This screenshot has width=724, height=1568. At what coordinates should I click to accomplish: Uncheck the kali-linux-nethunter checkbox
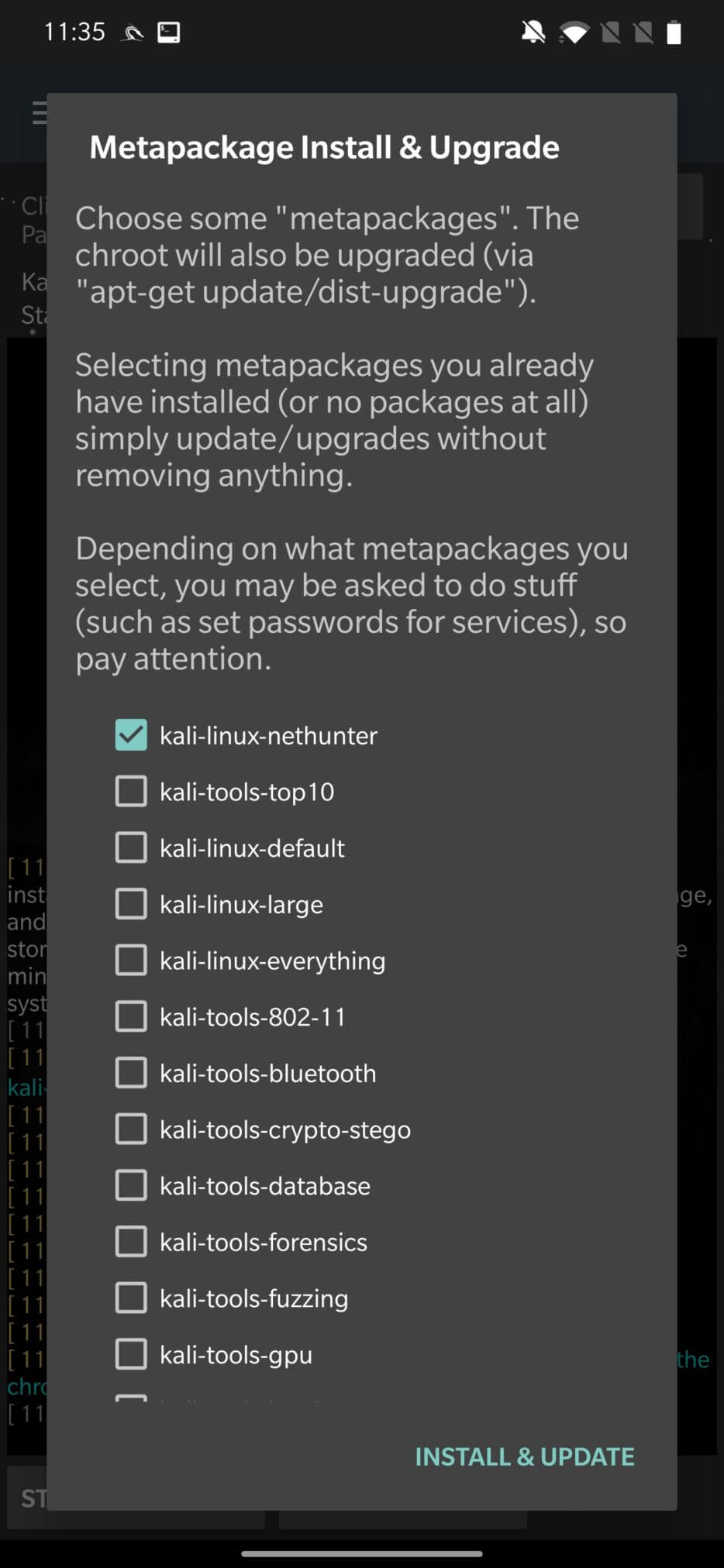tap(131, 735)
